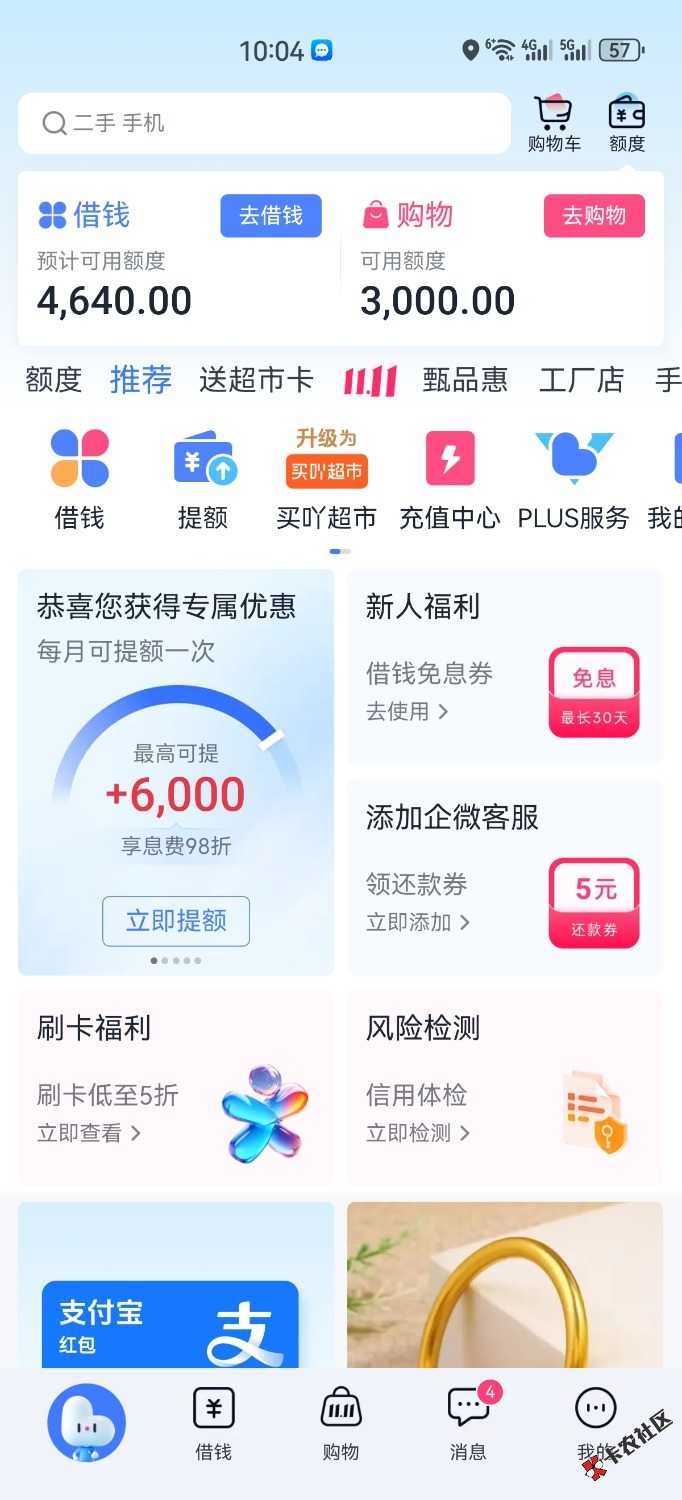The image size is (682, 1500).
Task: Open the search box for 二手手机
Action: [264, 124]
